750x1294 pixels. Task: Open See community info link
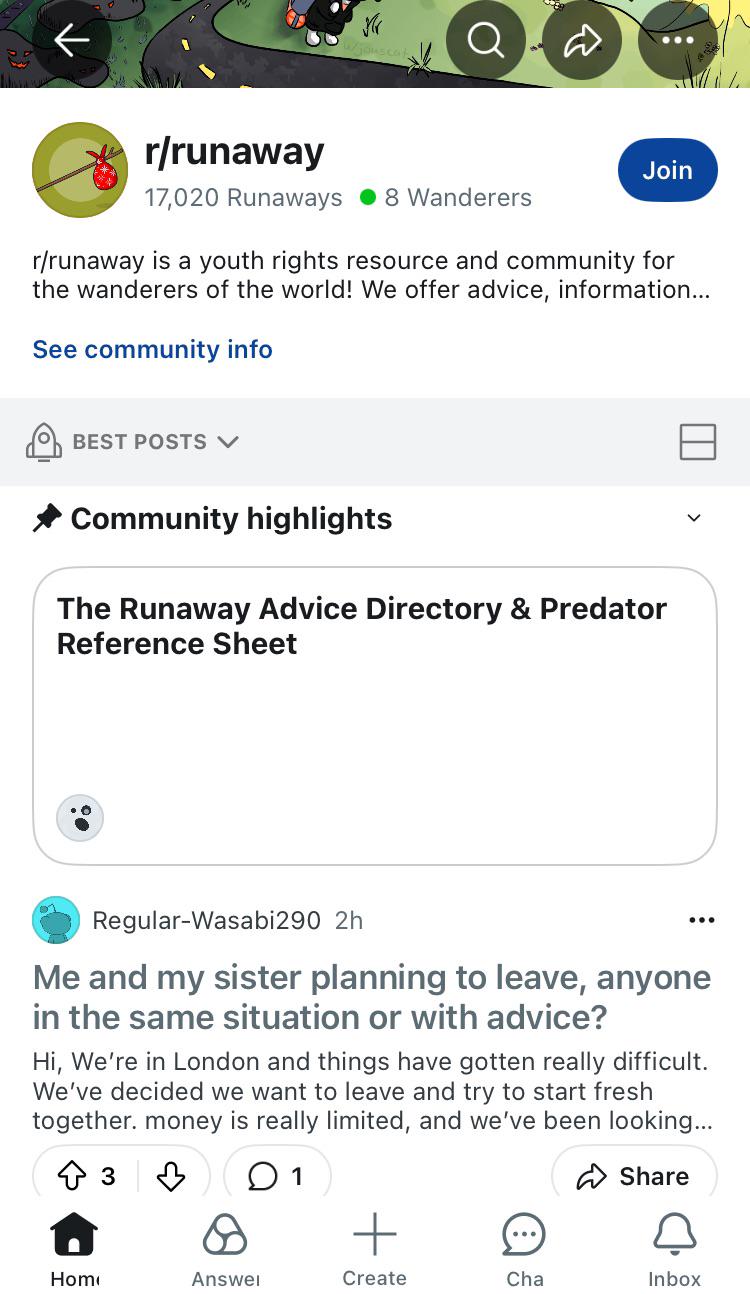point(152,349)
